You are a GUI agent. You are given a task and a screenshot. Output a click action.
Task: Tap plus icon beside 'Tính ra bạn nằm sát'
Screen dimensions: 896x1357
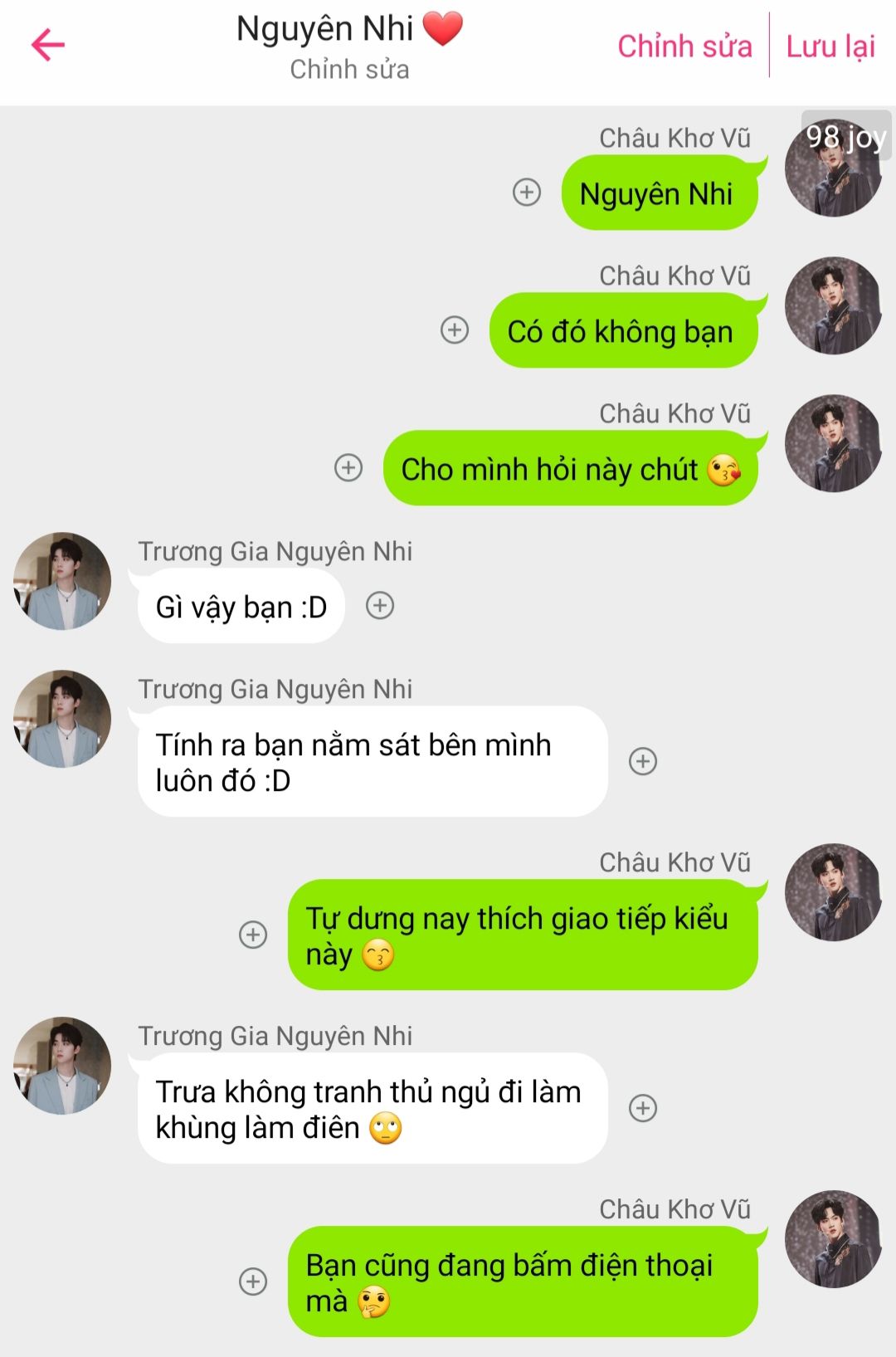pos(643,761)
